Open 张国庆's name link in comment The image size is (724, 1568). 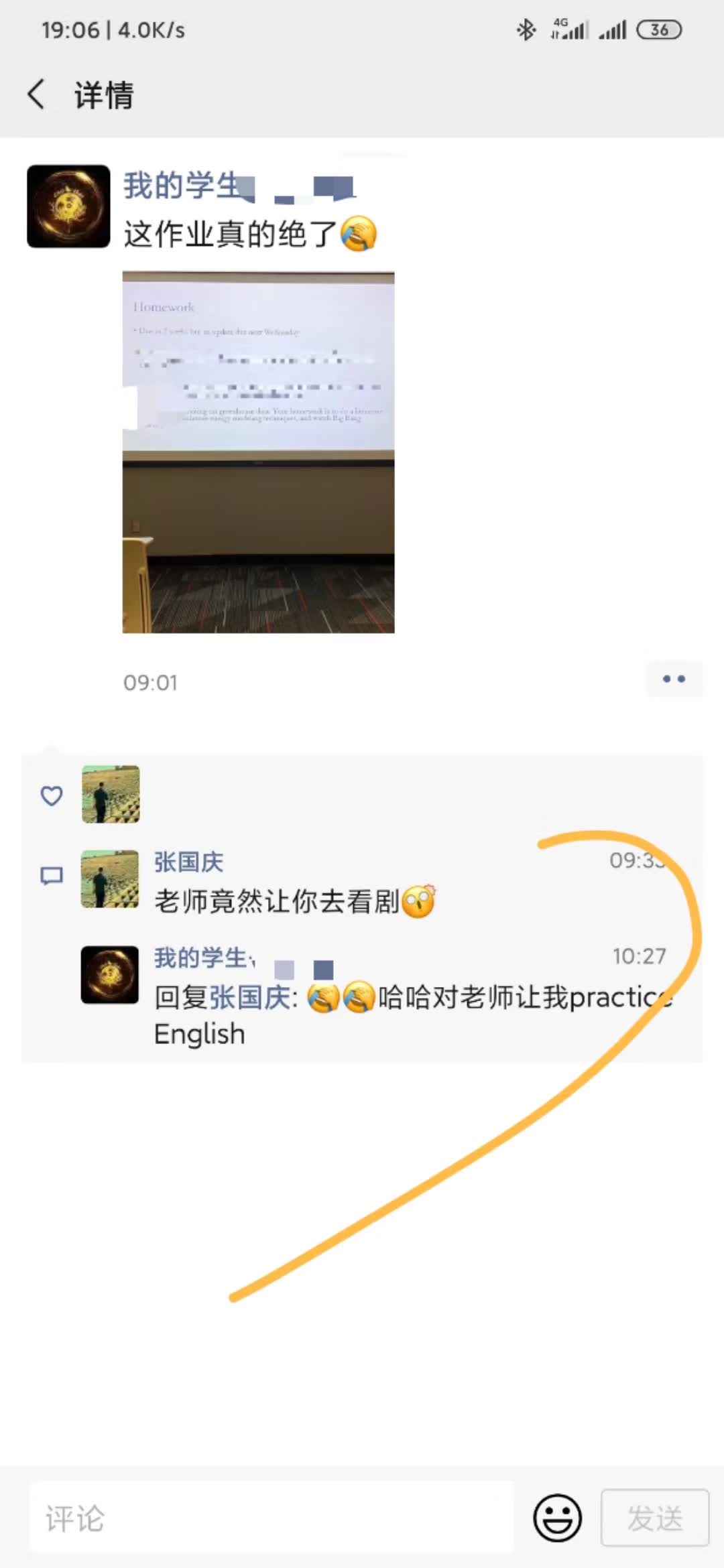(188, 862)
